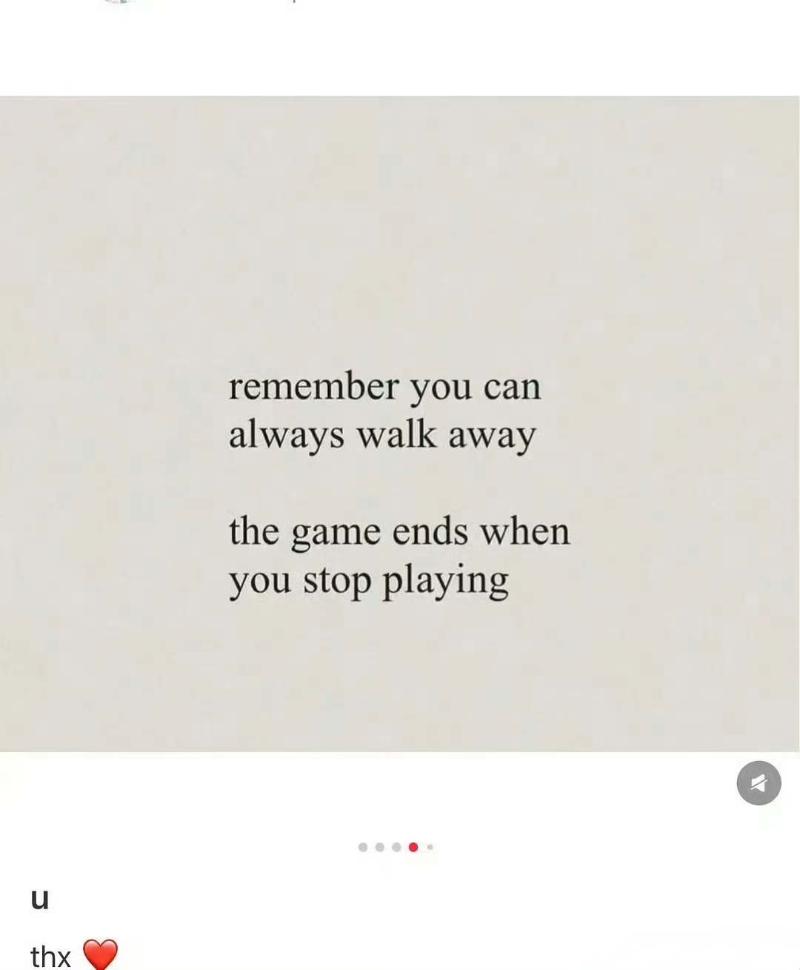This screenshot has width=800, height=970.
Task: Unmute the post's background sound
Action: coord(758,783)
